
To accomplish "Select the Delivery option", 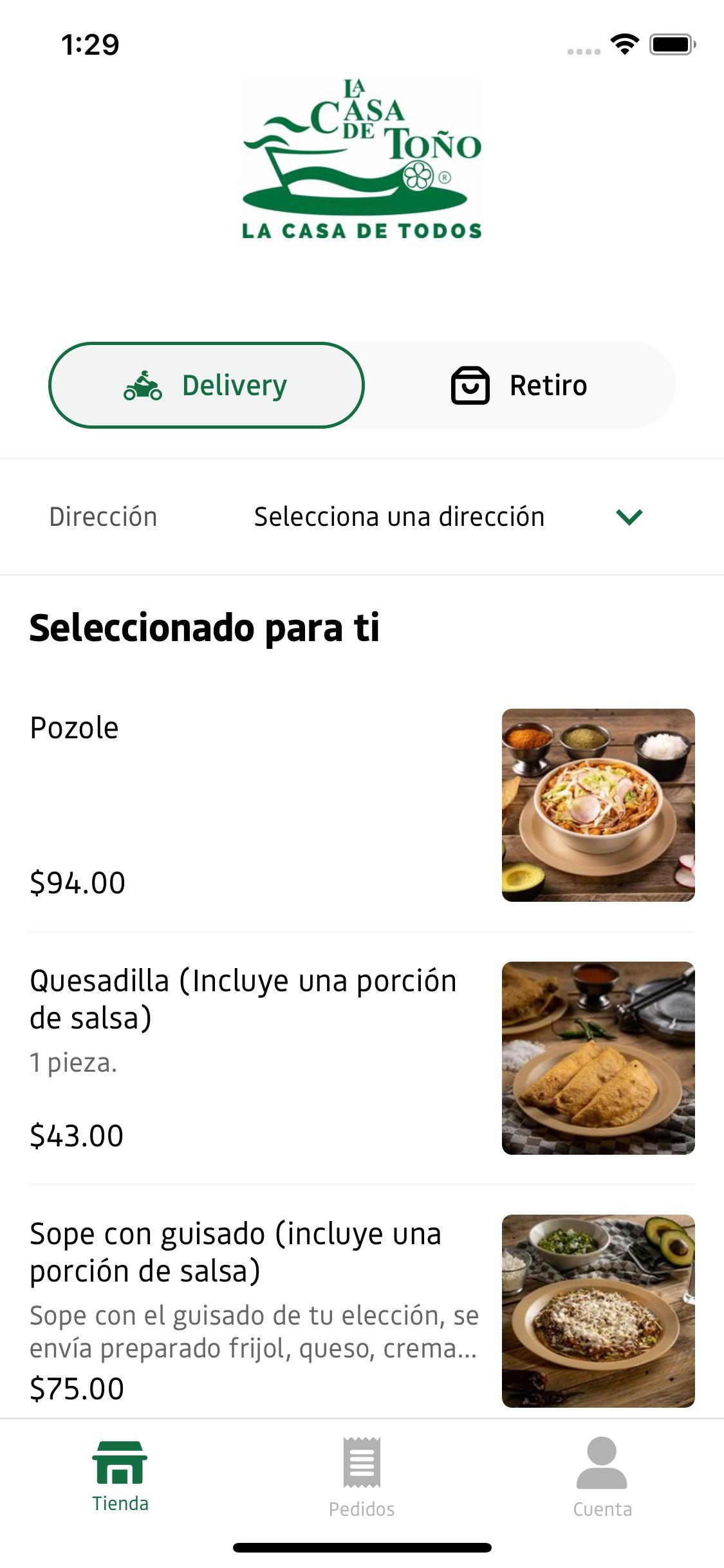I will click(x=206, y=385).
